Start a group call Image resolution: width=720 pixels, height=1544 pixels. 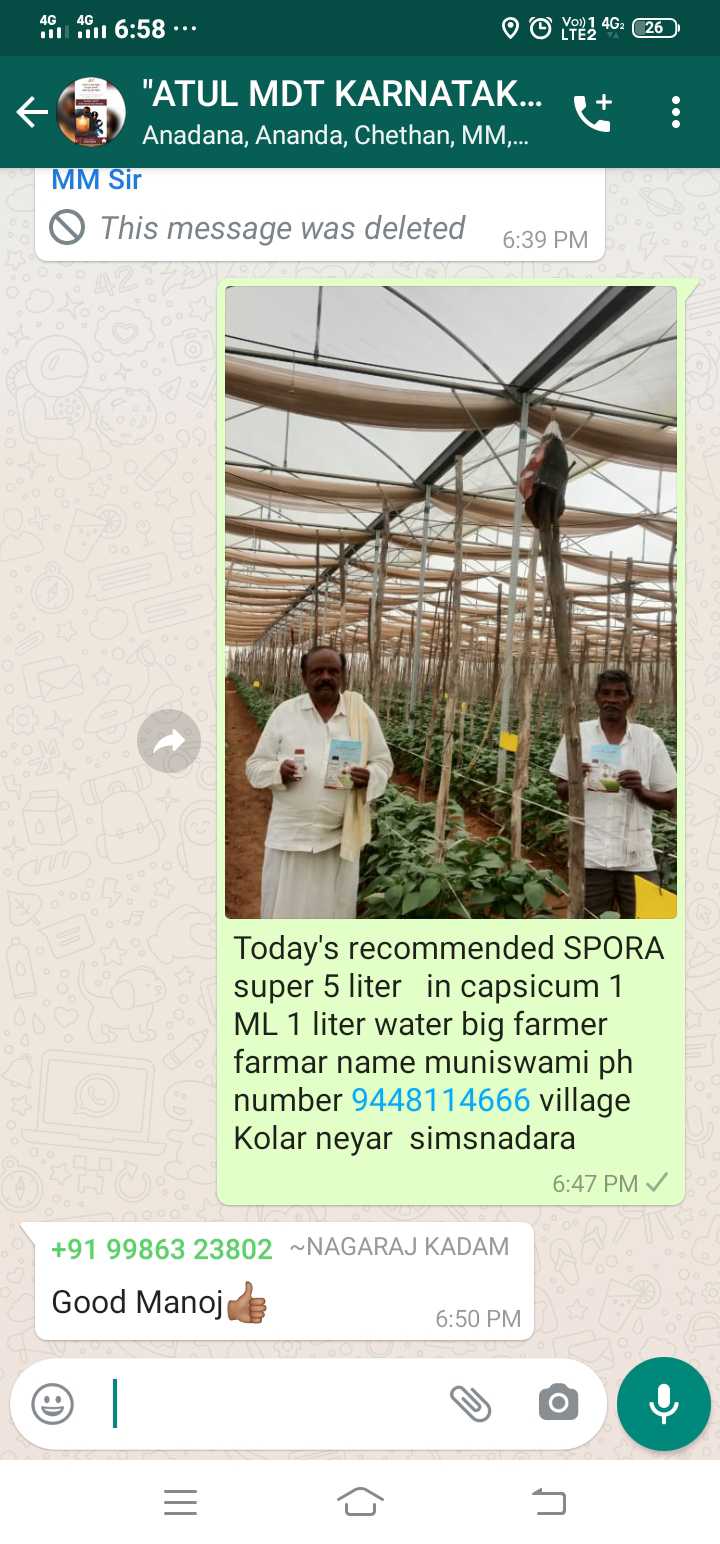pyautogui.click(x=592, y=113)
